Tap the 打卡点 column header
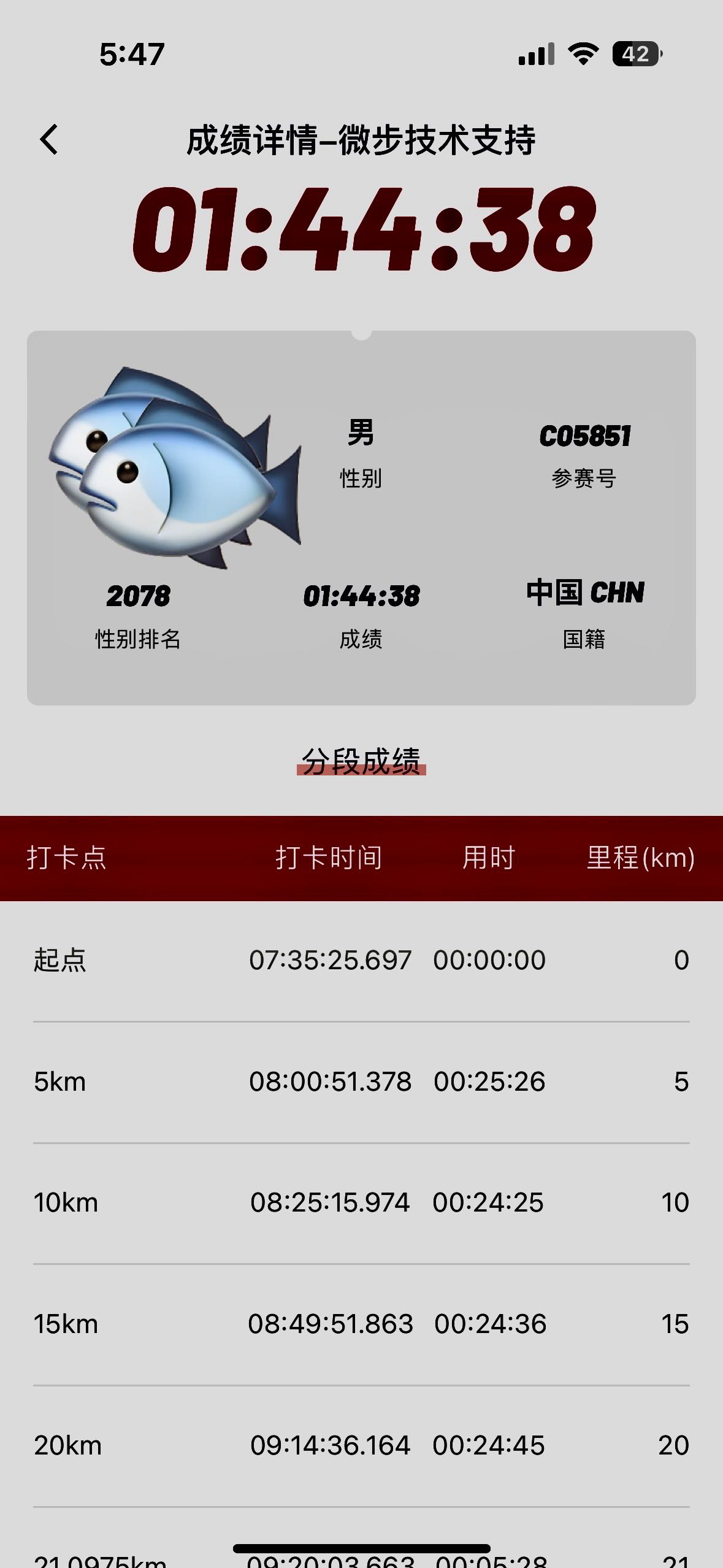 (x=67, y=858)
